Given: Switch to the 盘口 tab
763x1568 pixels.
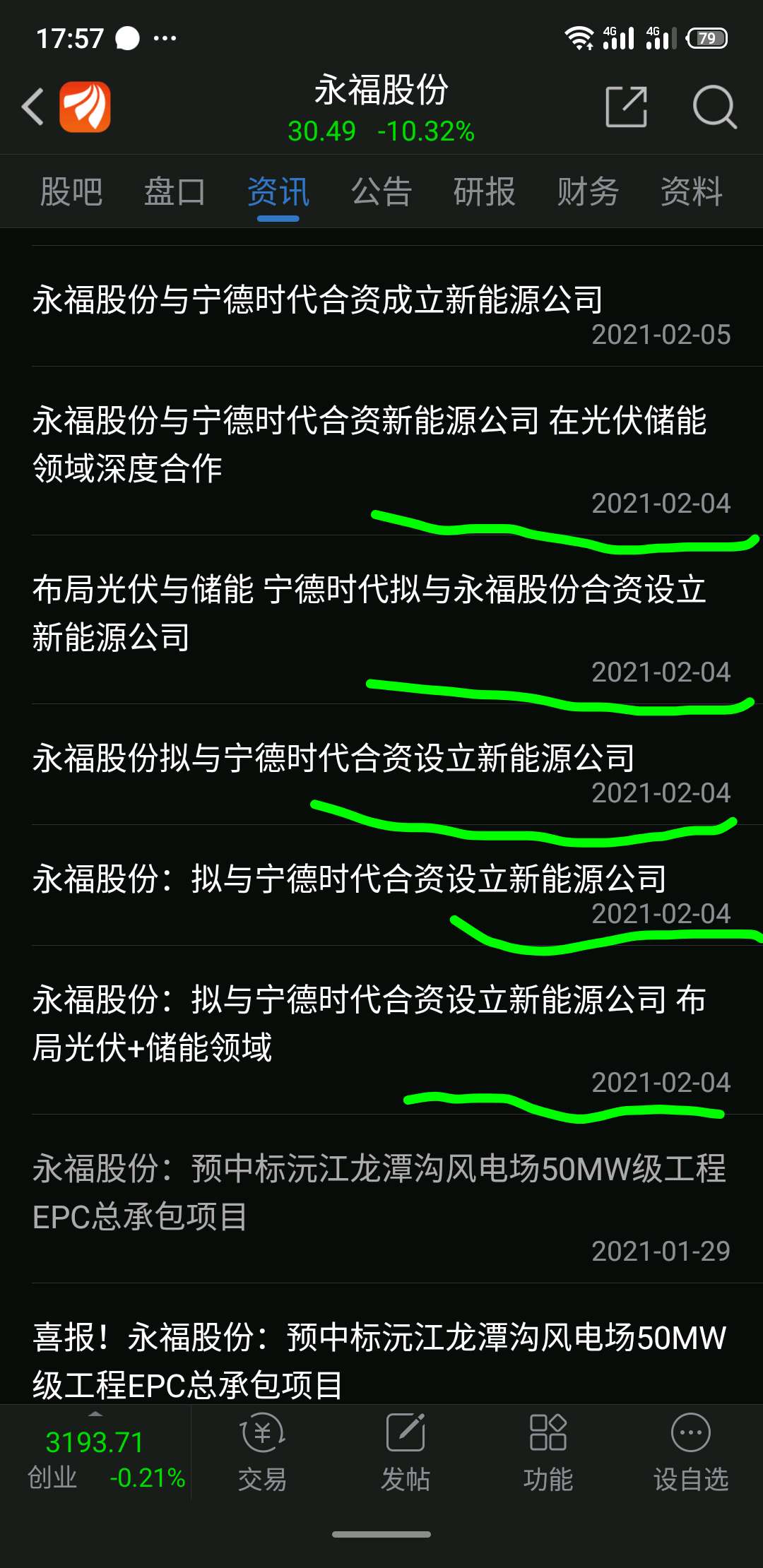Looking at the screenshot, I should [174, 191].
